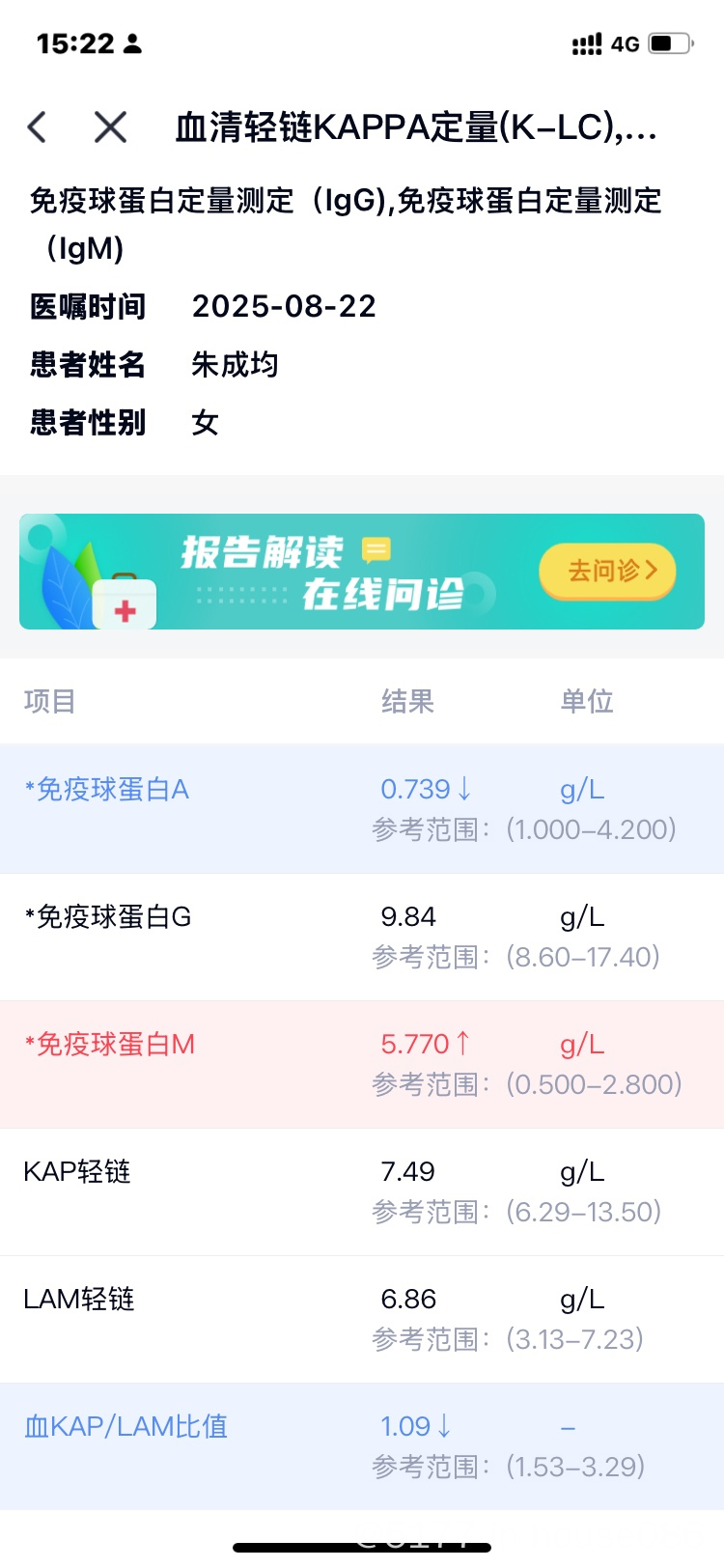Image resolution: width=724 pixels, height=1568 pixels.
Task: Close the lab report page
Action: pyautogui.click(x=110, y=126)
